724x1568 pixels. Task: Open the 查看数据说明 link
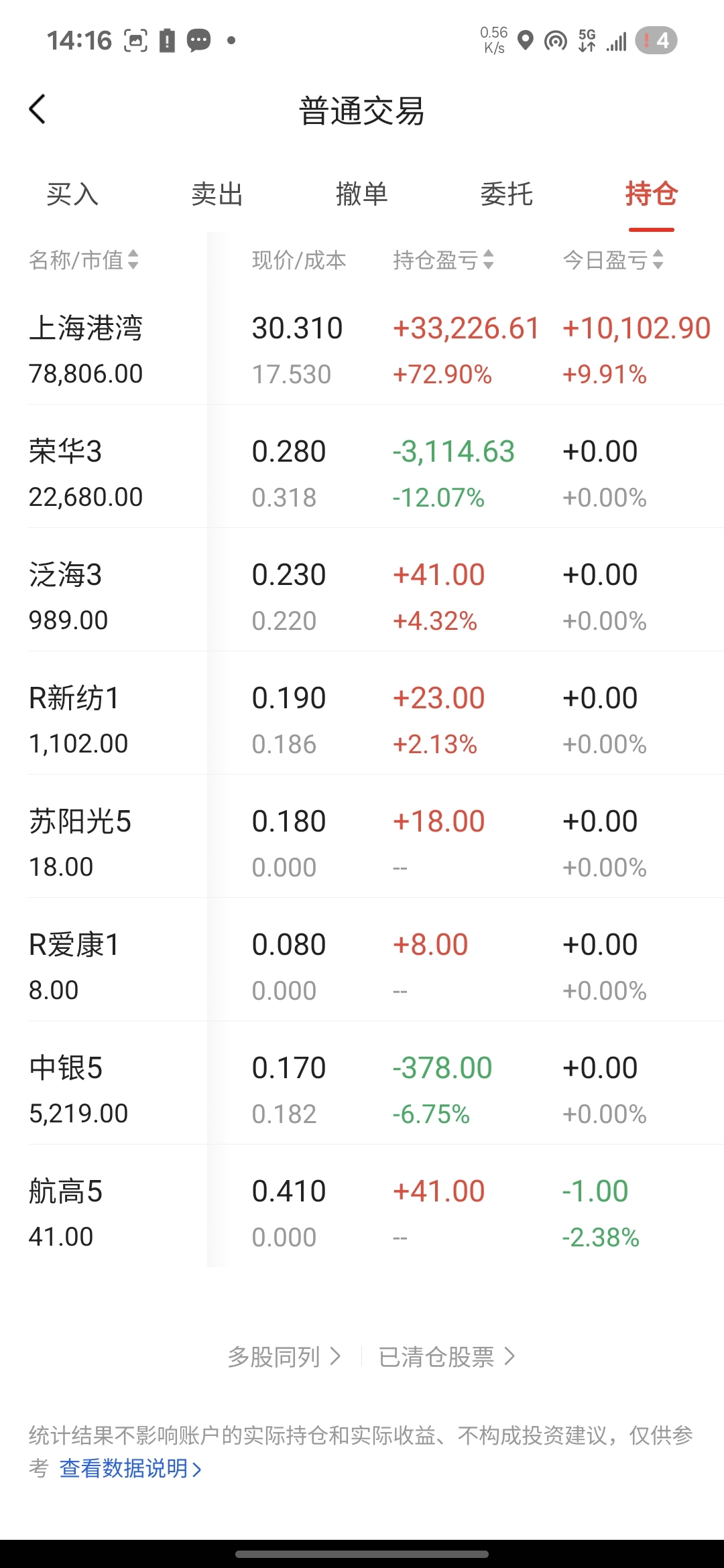click(131, 1469)
